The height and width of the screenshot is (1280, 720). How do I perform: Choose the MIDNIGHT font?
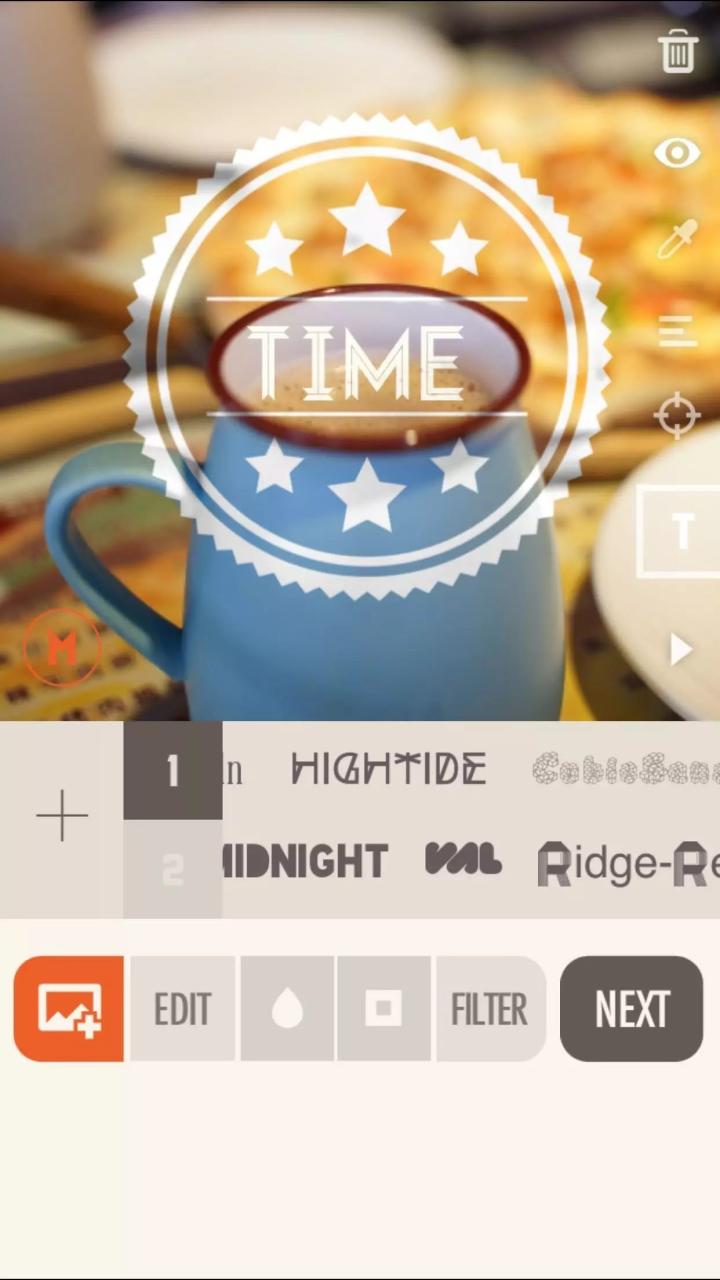[x=304, y=861]
